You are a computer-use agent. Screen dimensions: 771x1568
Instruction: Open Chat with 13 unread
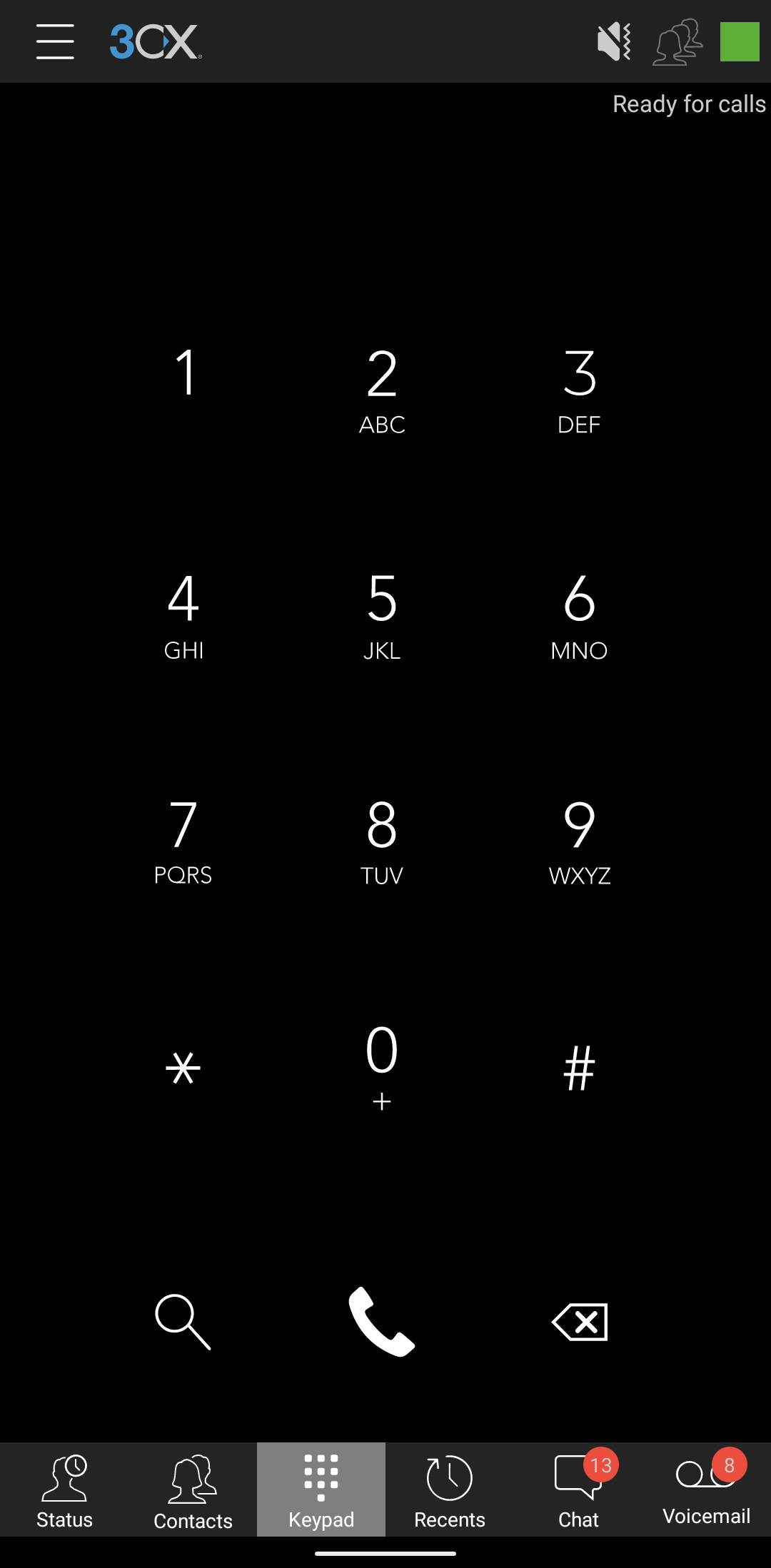click(x=578, y=1489)
